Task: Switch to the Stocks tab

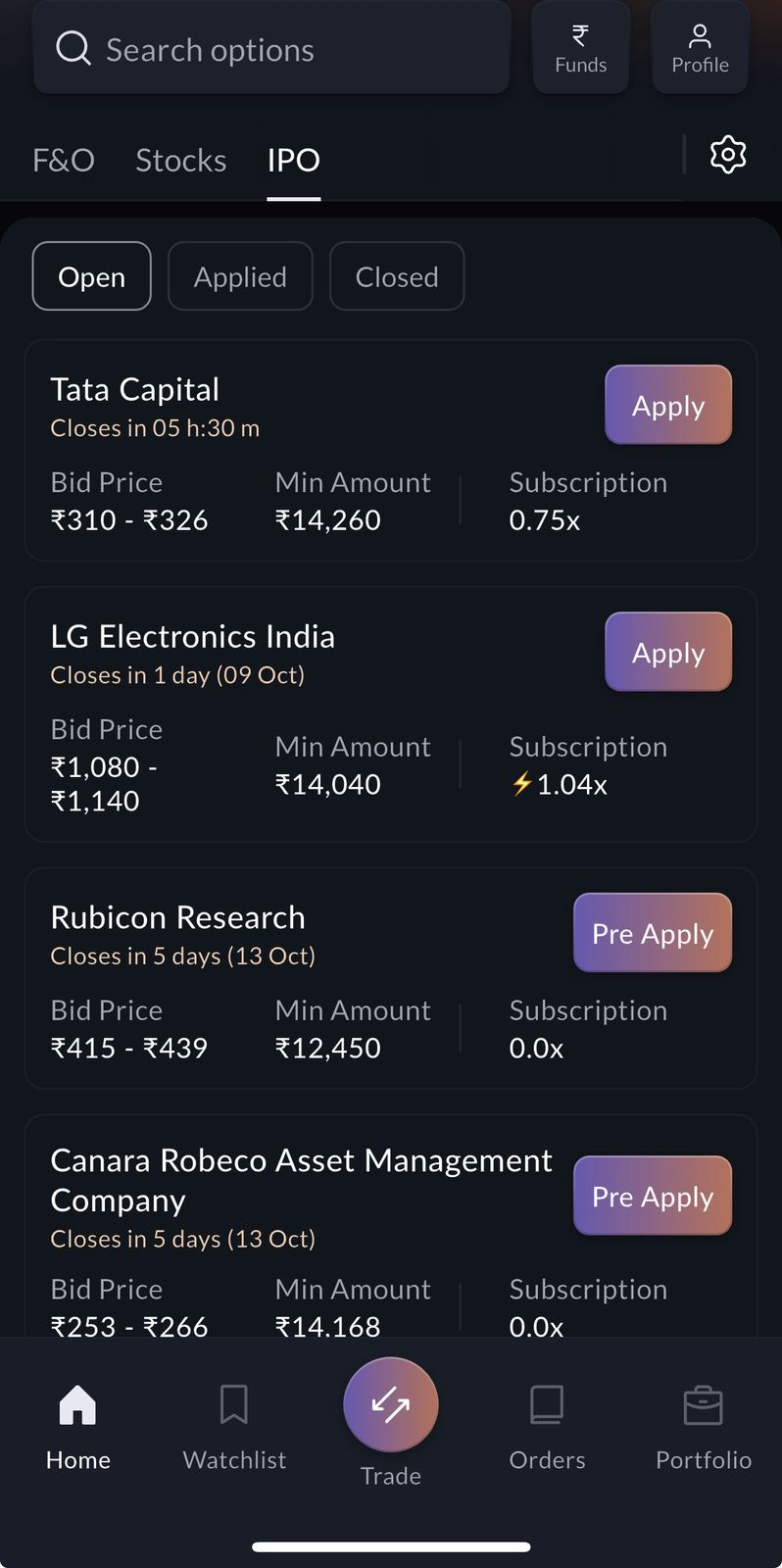Action: [x=181, y=160]
